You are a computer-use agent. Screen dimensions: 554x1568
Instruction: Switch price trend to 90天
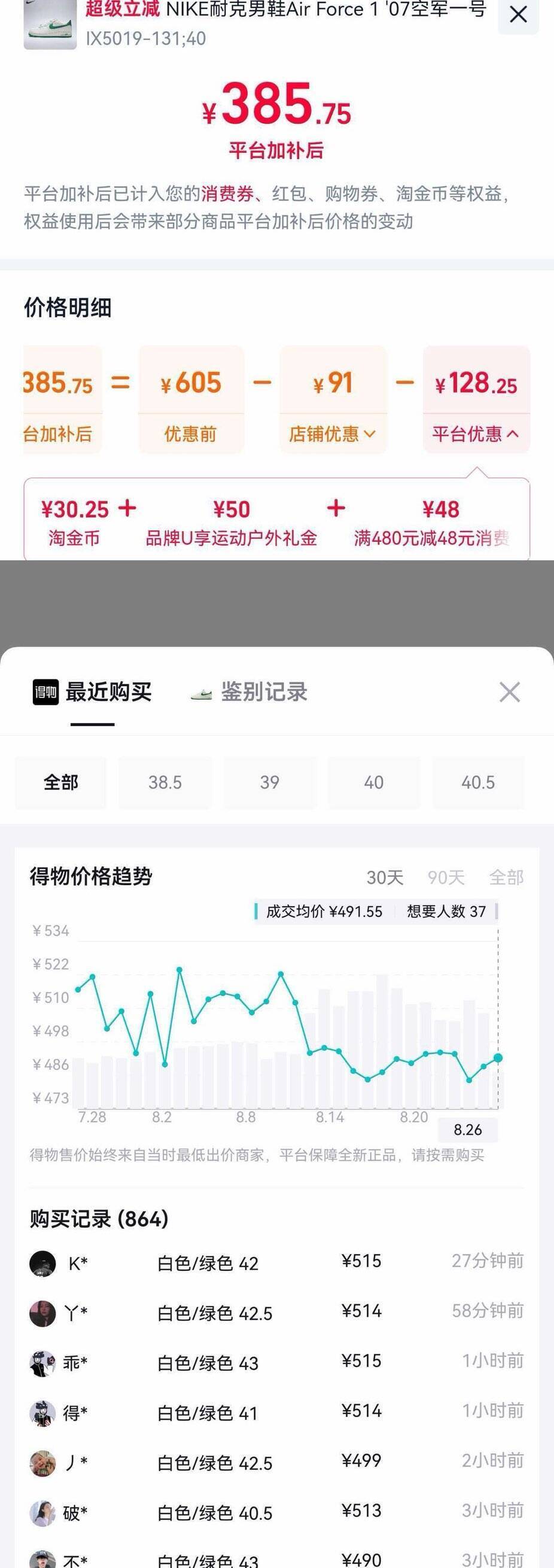click(x=446, y=877)
